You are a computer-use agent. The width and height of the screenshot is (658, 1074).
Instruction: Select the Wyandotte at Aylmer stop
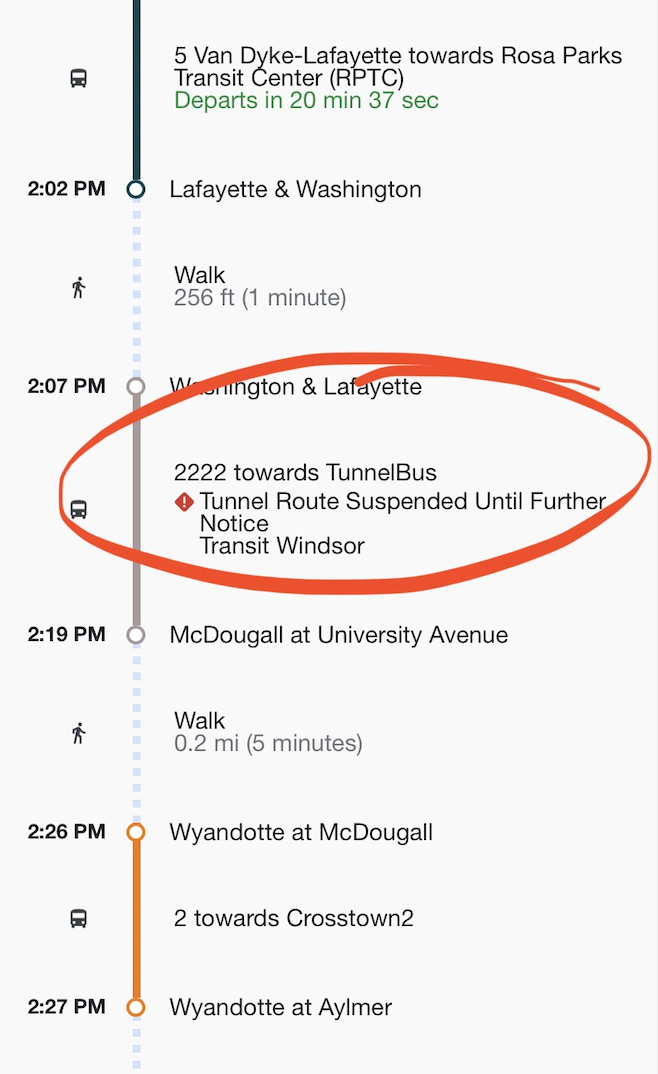(x=280, y=1007)
